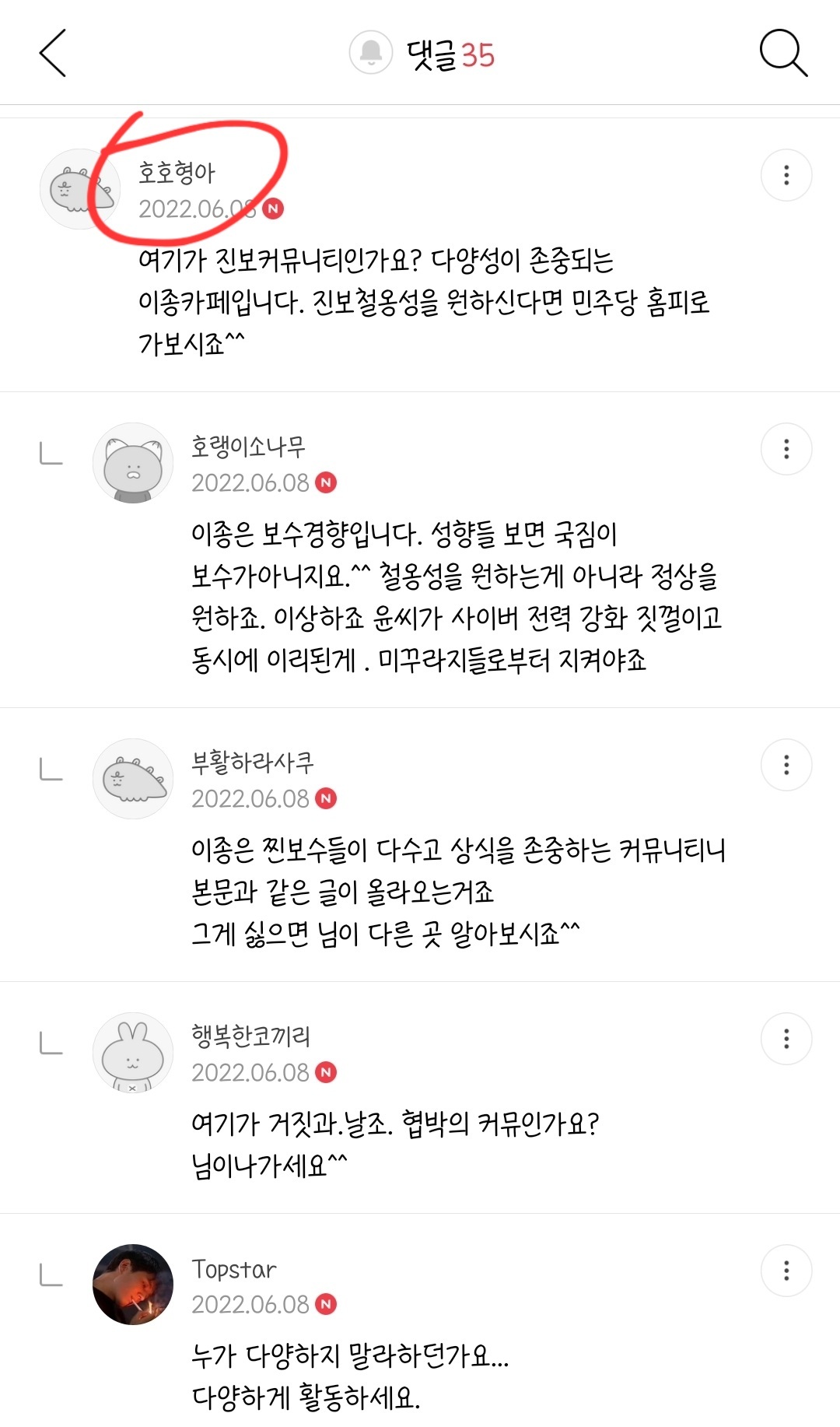Tap the nickname 호랭이소나무
This screenshot has height=1427, width=840.
248,447
